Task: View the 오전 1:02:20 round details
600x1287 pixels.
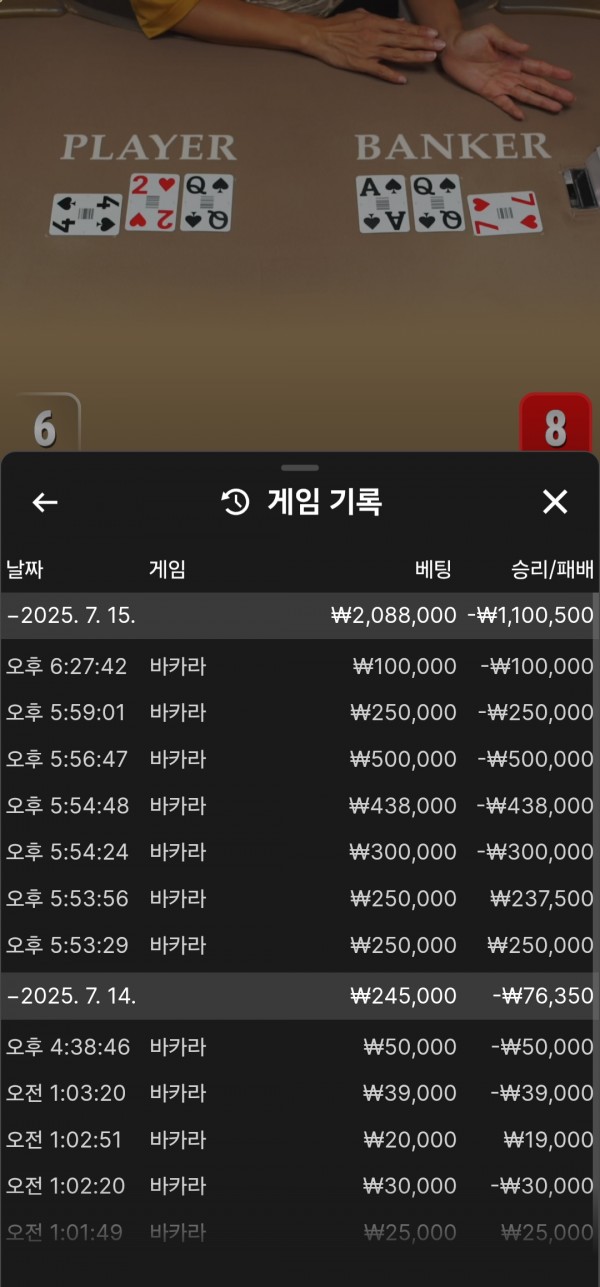Action: tap(300, 1186)
